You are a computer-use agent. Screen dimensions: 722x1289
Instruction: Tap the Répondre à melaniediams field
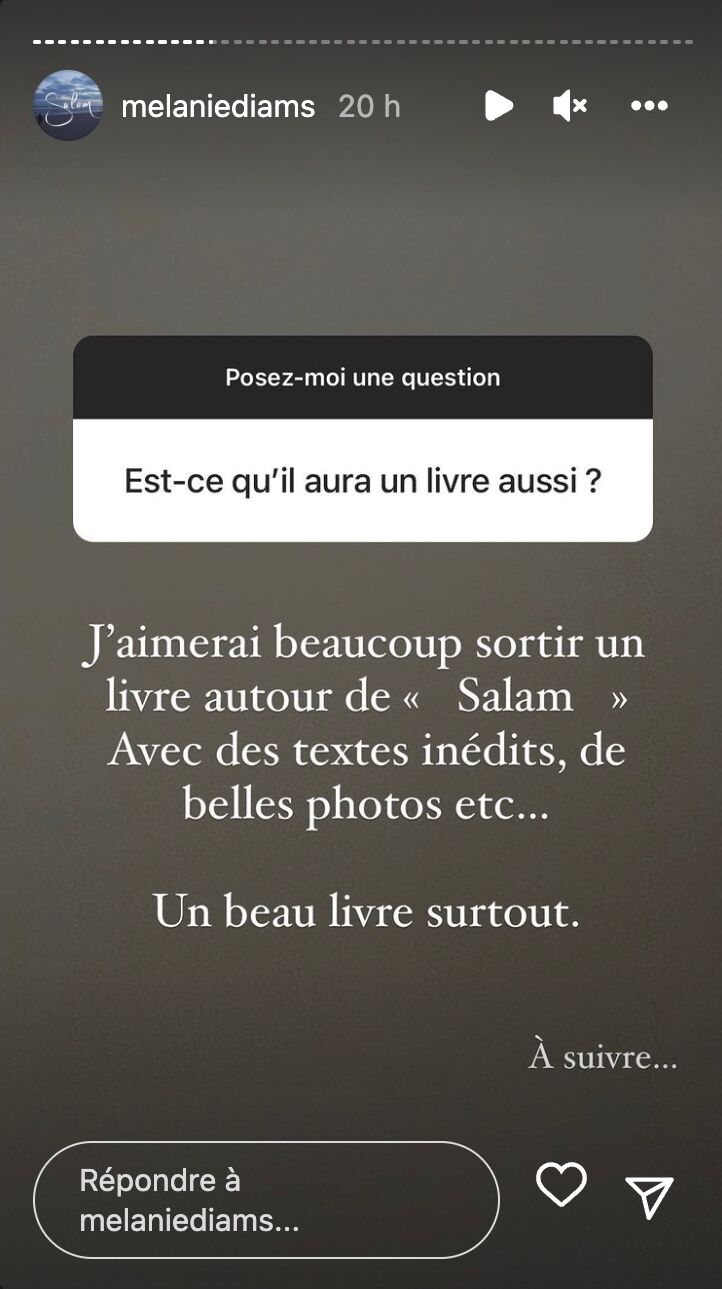click(x=266, y=1200)
